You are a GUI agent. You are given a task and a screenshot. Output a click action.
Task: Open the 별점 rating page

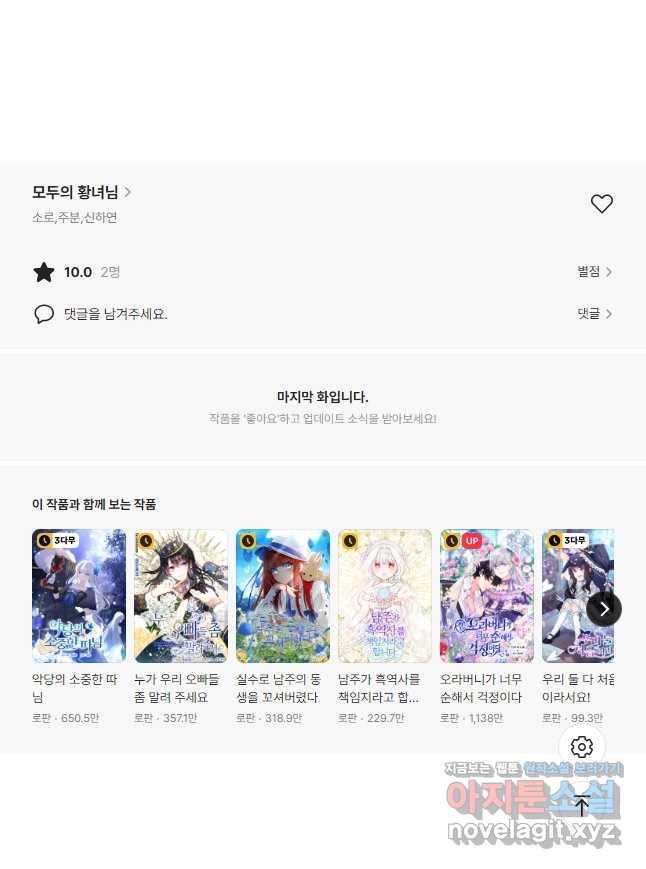594,272
